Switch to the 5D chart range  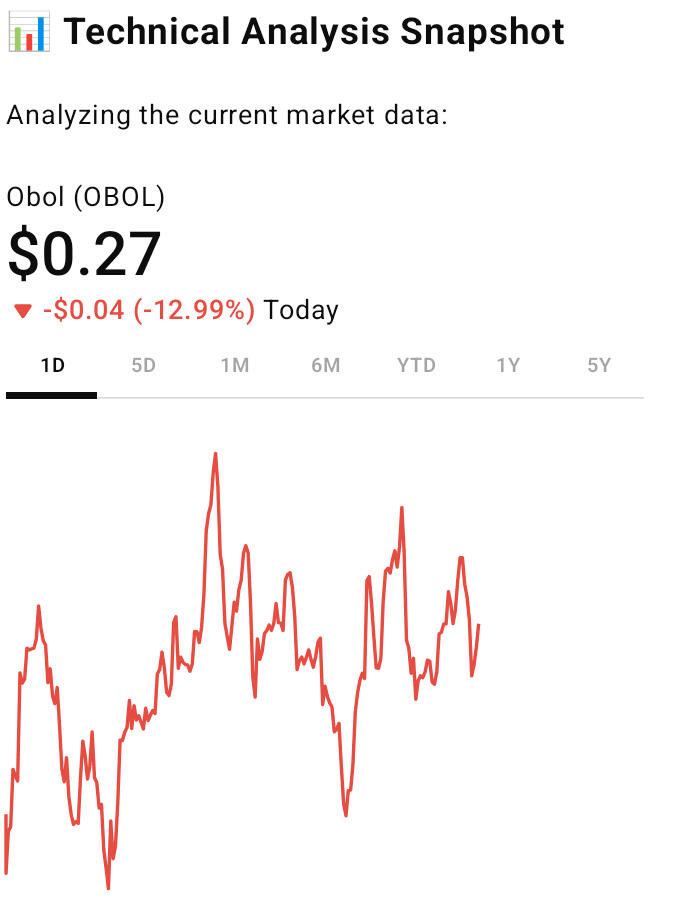pyautogui.click(x=143, y=366)
